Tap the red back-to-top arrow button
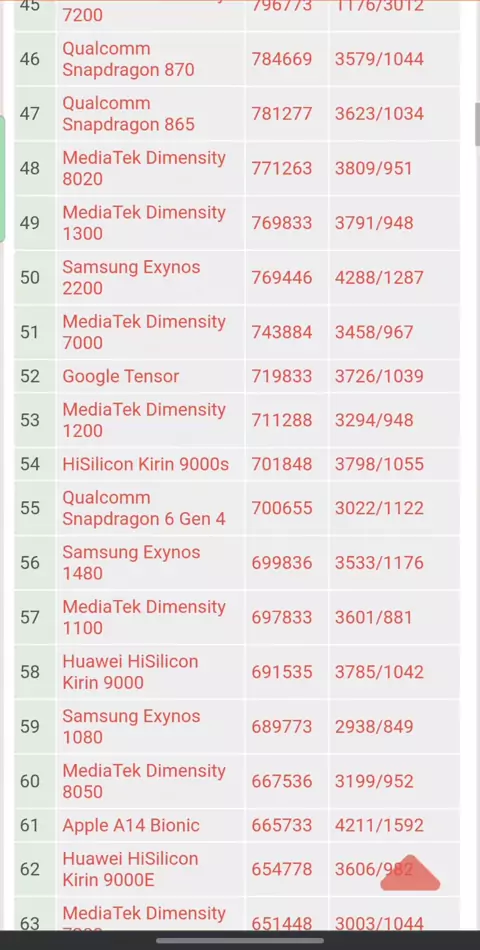The height and width of the screenshot is (950, 480). click(x=410, y=873)
